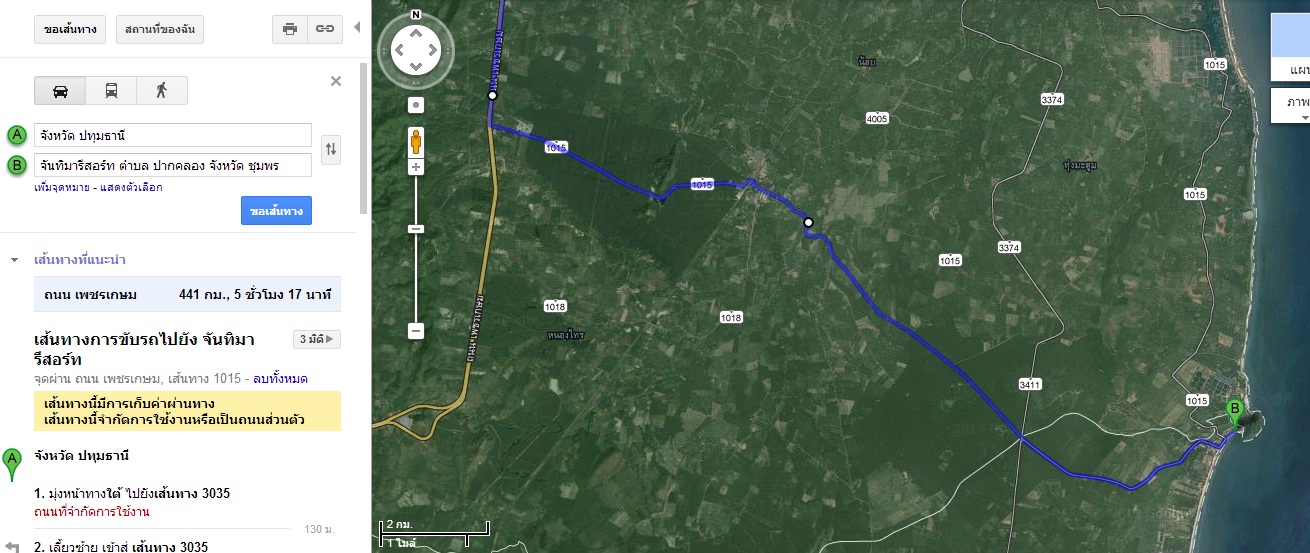Switch to walking mode

[x=161, y=90]
